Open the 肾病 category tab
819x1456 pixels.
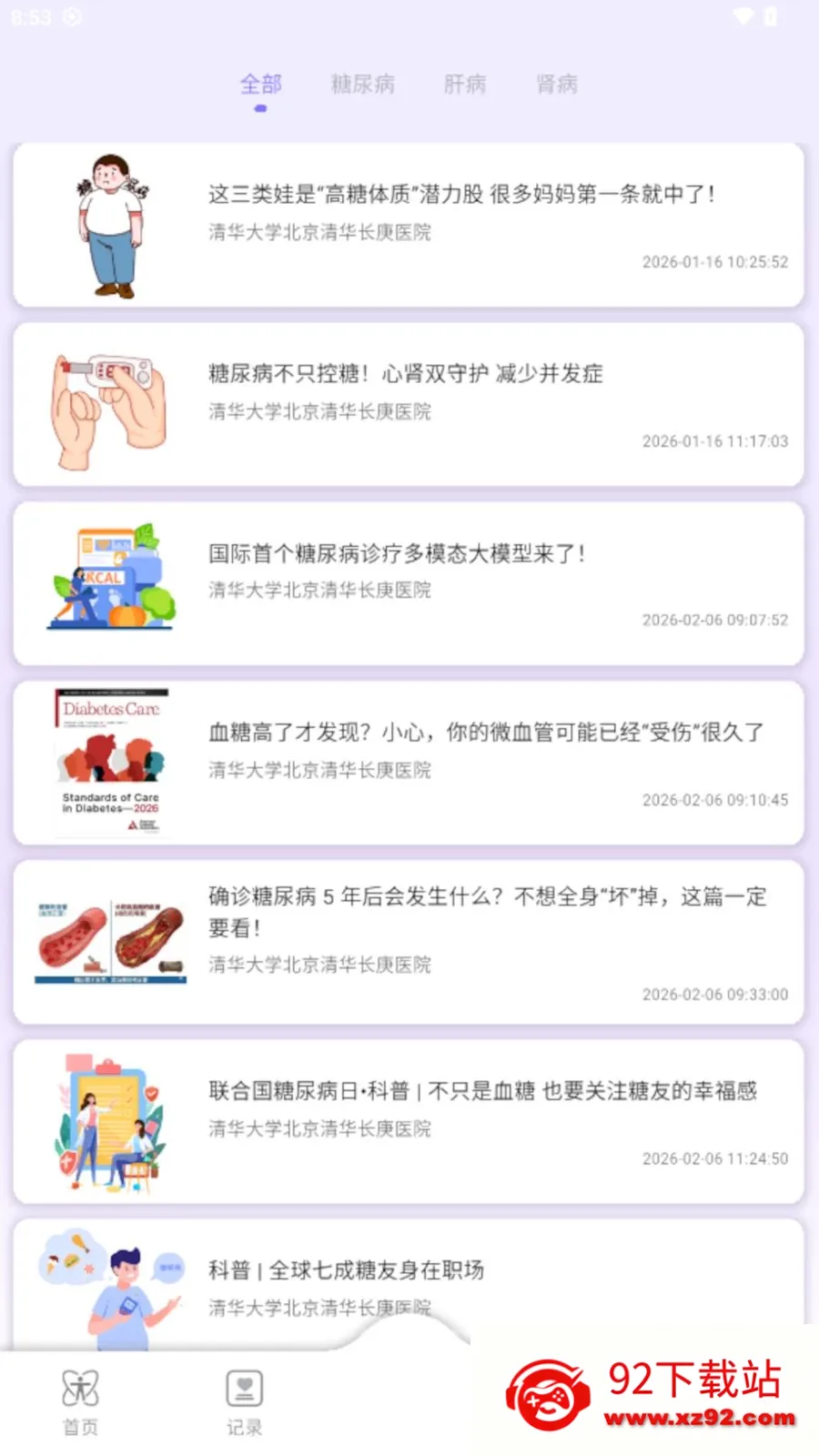(557, 84)
